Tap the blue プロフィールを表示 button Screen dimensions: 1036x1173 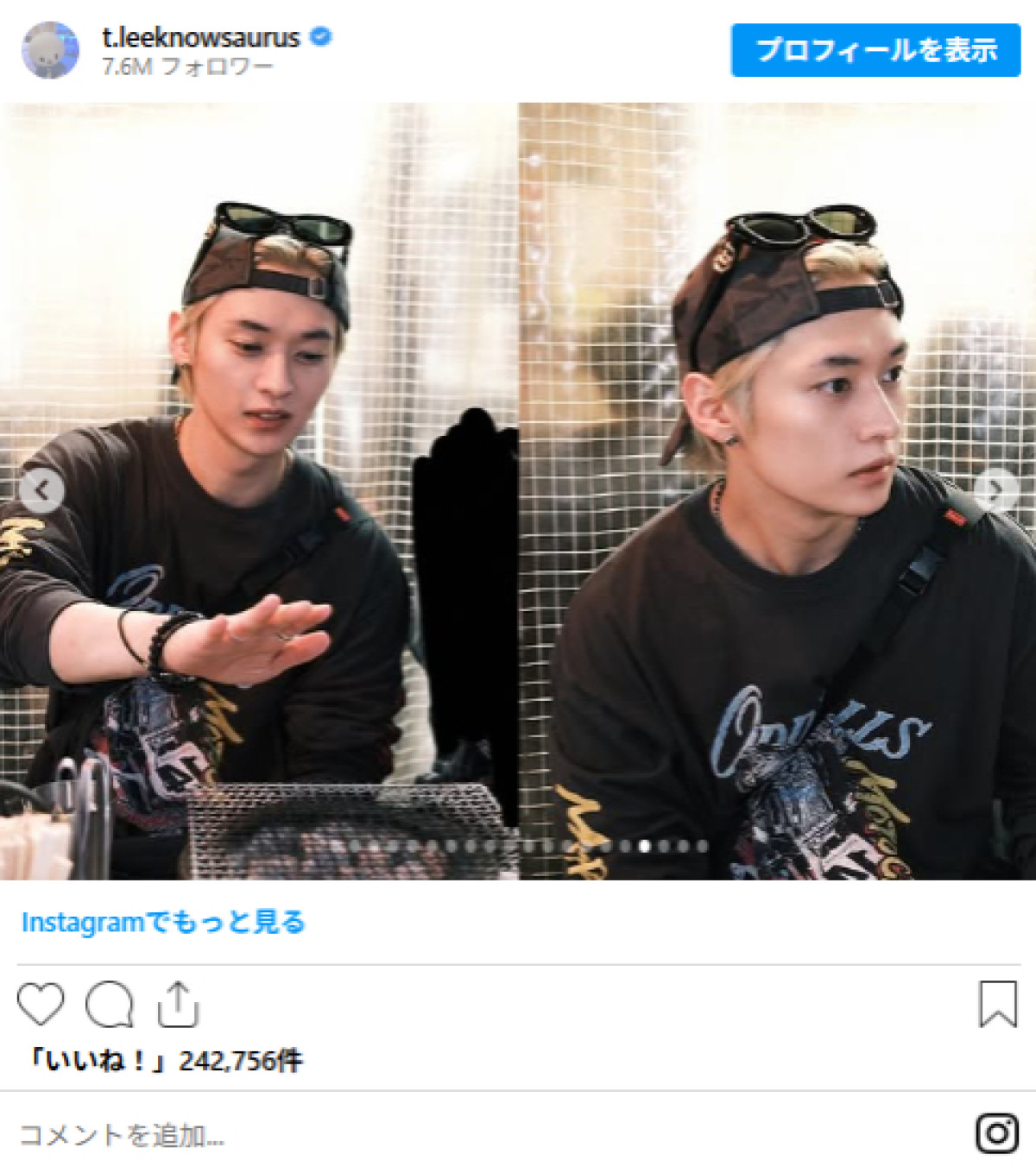875,50
